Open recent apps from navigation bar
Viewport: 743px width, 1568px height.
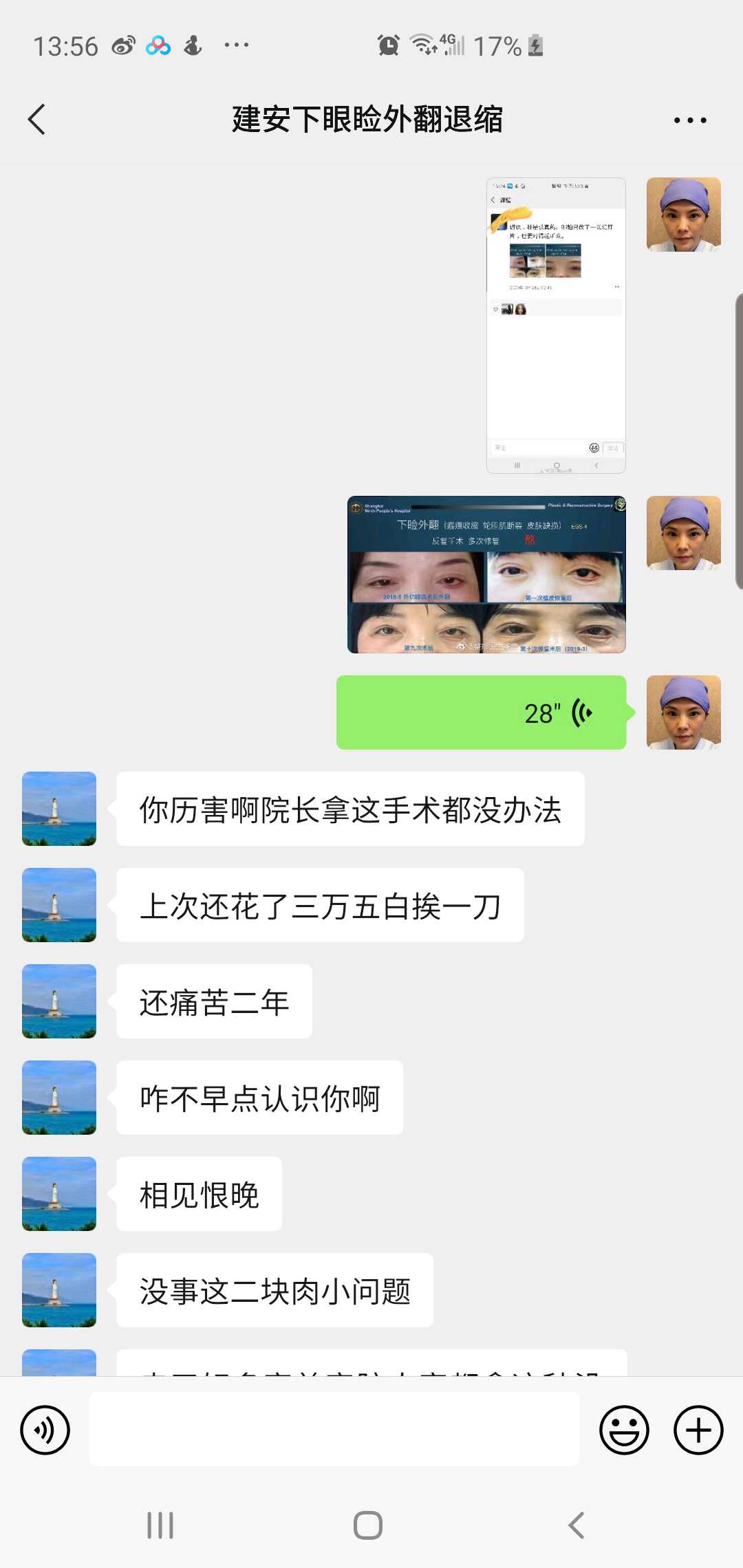[160, 1525]
